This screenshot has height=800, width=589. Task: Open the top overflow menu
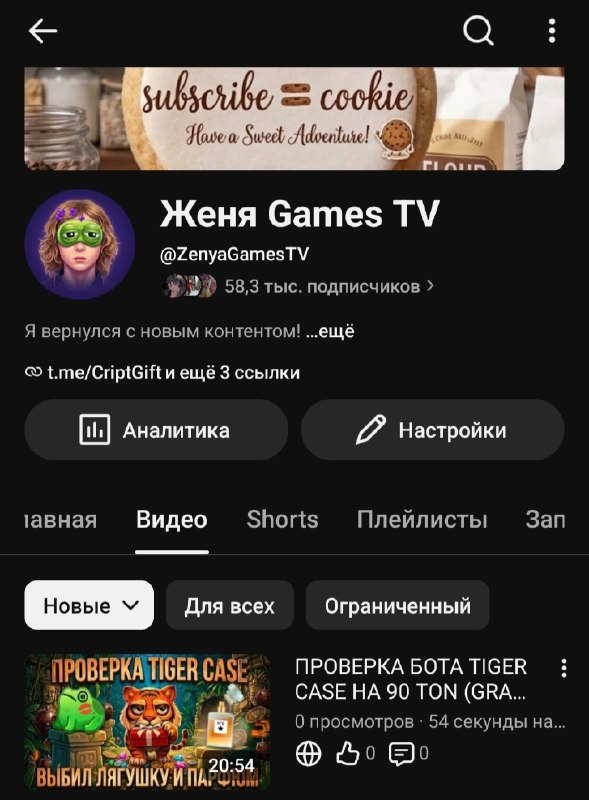[552, 31]
